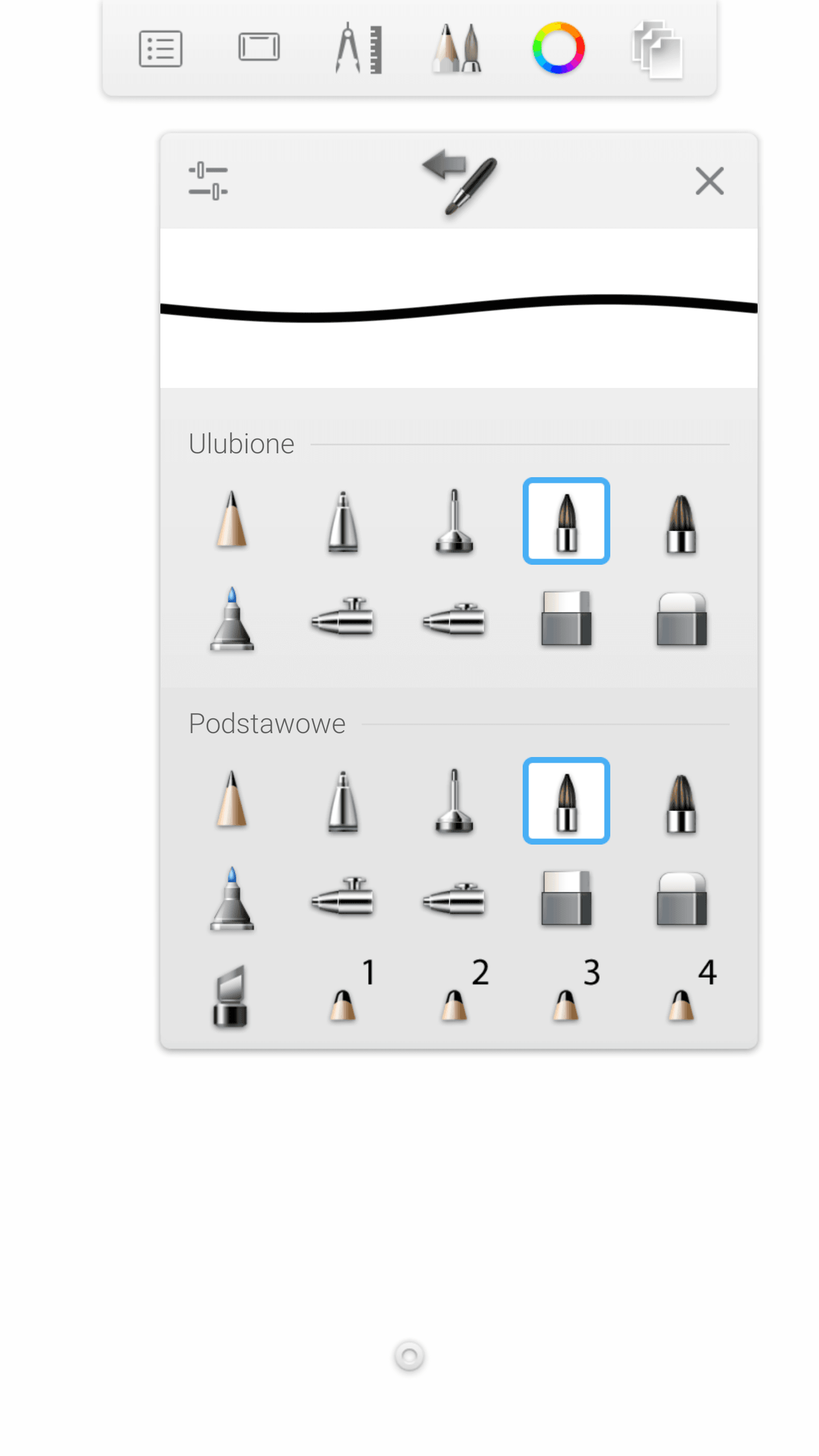Select the blue-tip marker in Podstawowe

pyautogui.click(x=231, y=899)
